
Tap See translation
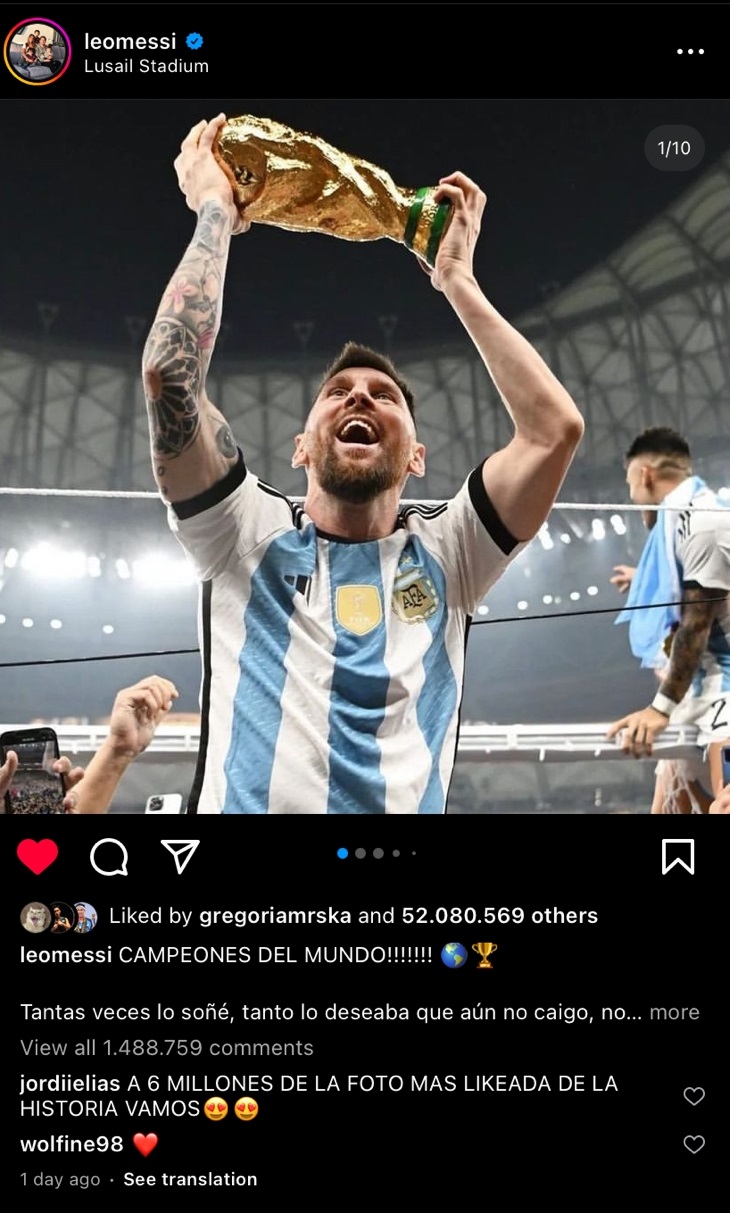coord(190,1180)
